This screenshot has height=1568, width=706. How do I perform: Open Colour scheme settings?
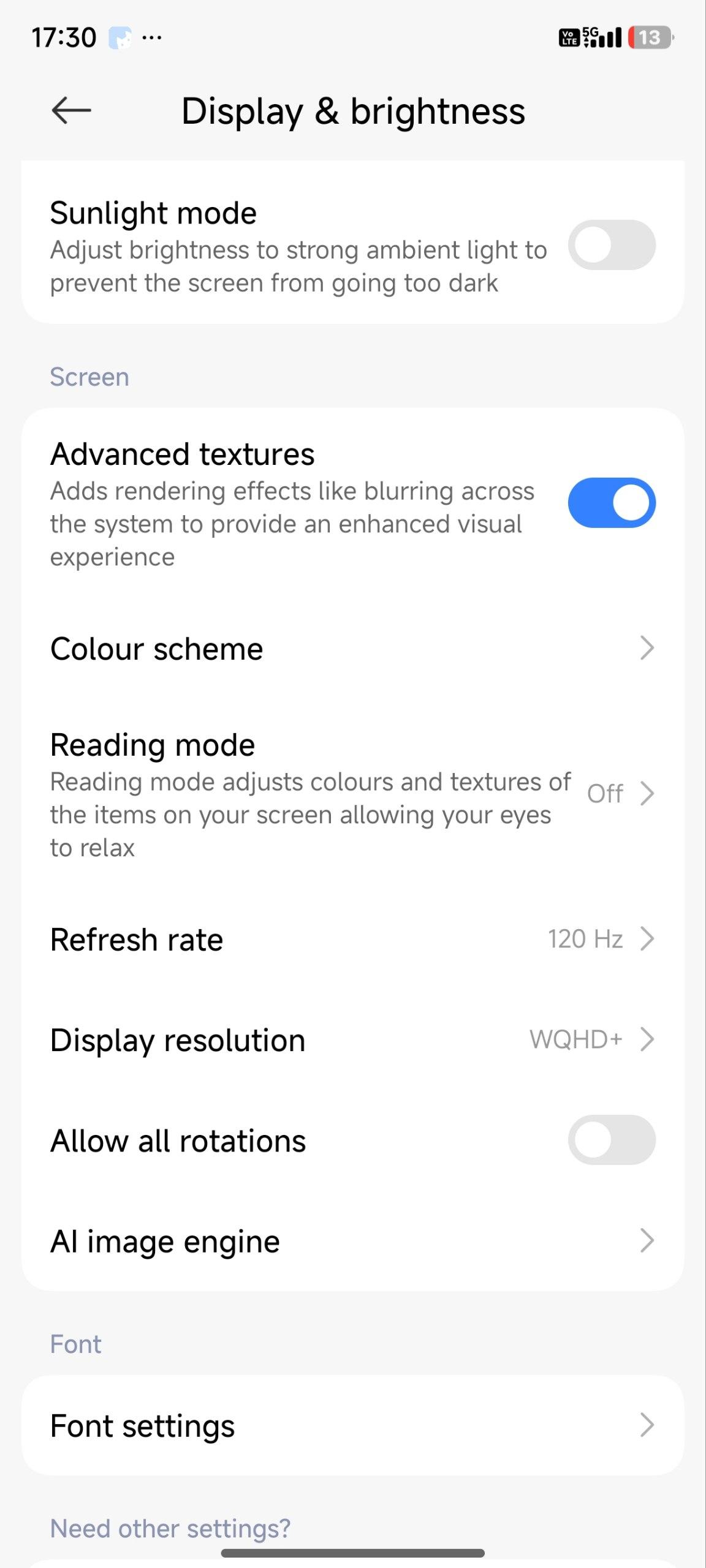352,649
